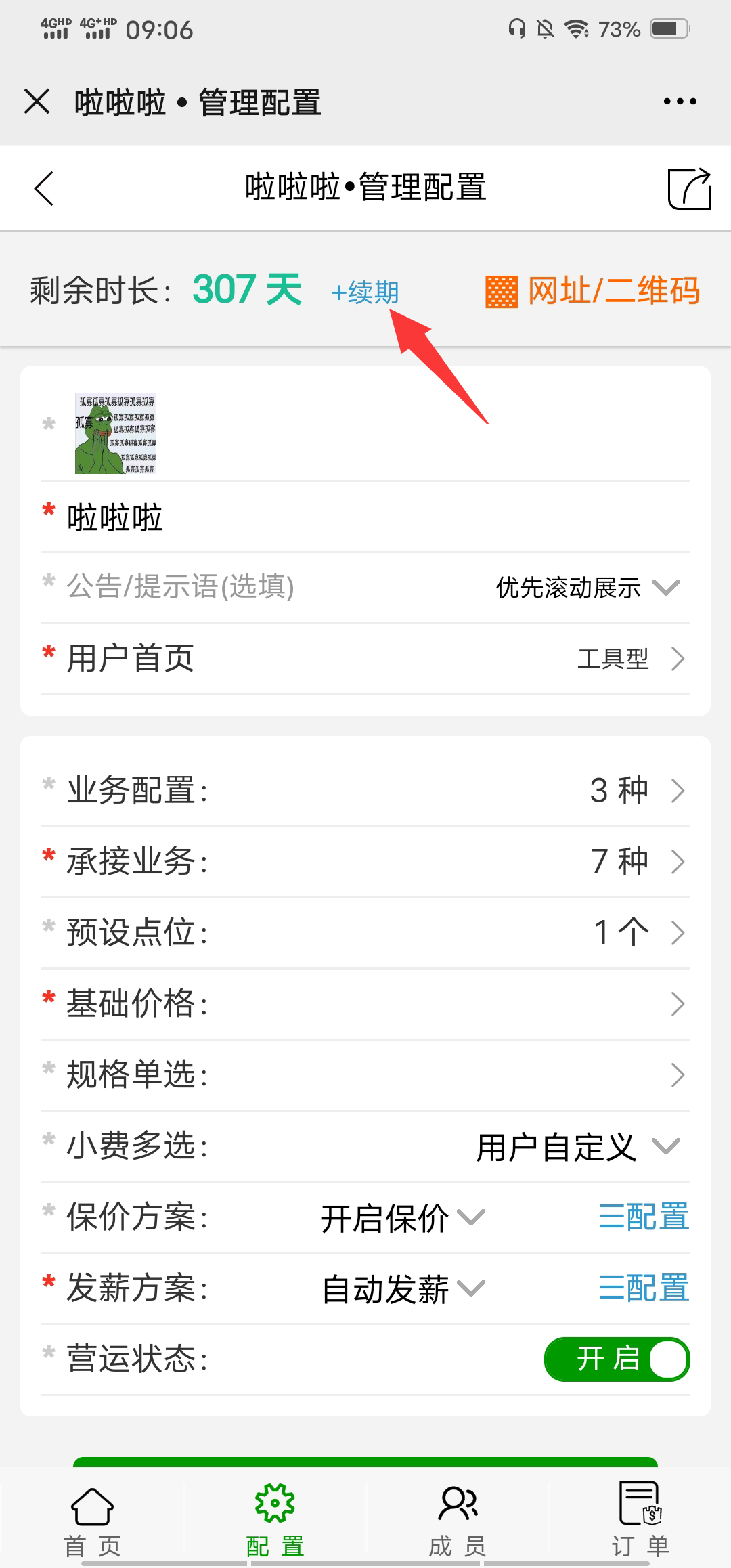Open 规格单选 row

pos(365,1075)
